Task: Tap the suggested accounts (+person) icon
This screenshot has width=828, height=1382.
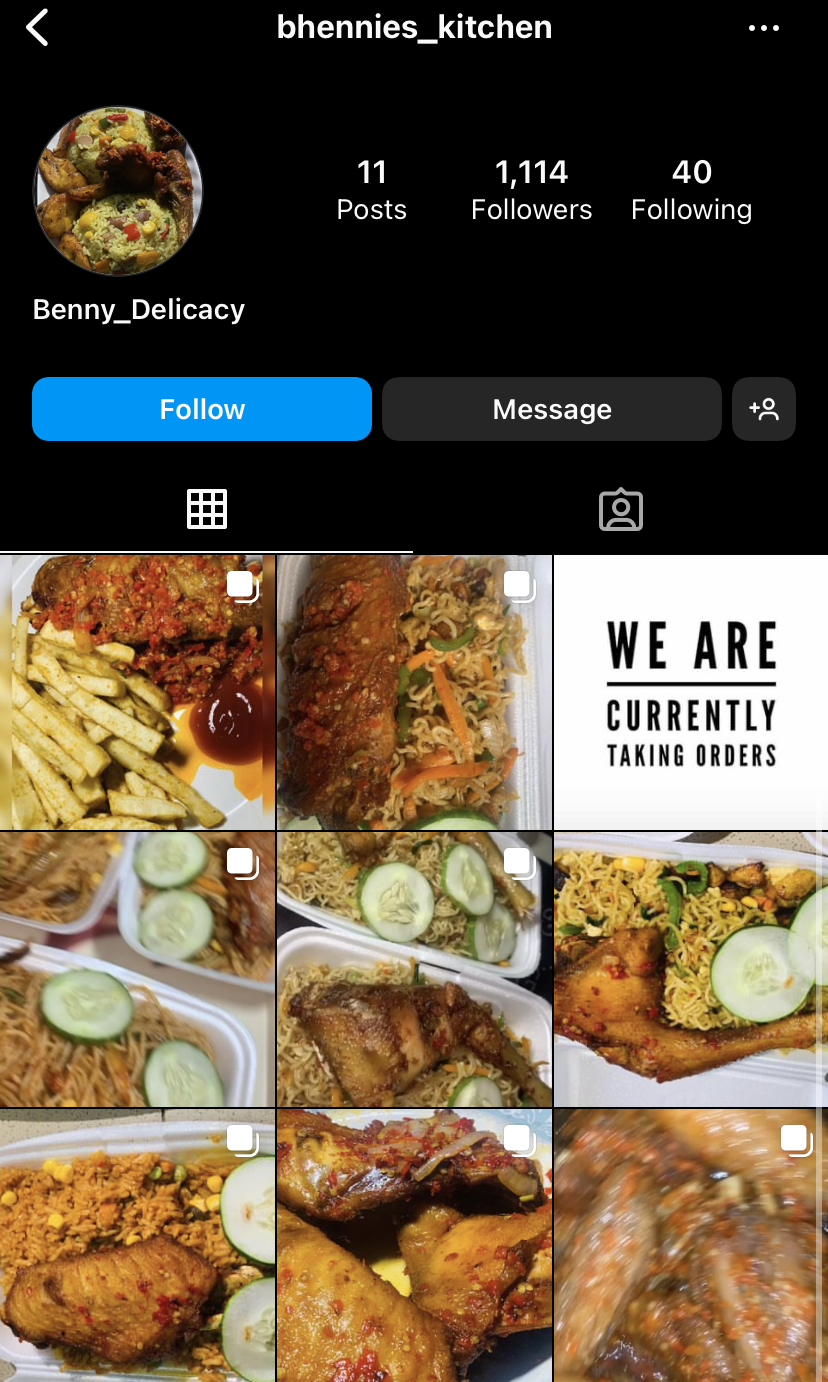Action: pyautogui.click(x=764, y=409)
